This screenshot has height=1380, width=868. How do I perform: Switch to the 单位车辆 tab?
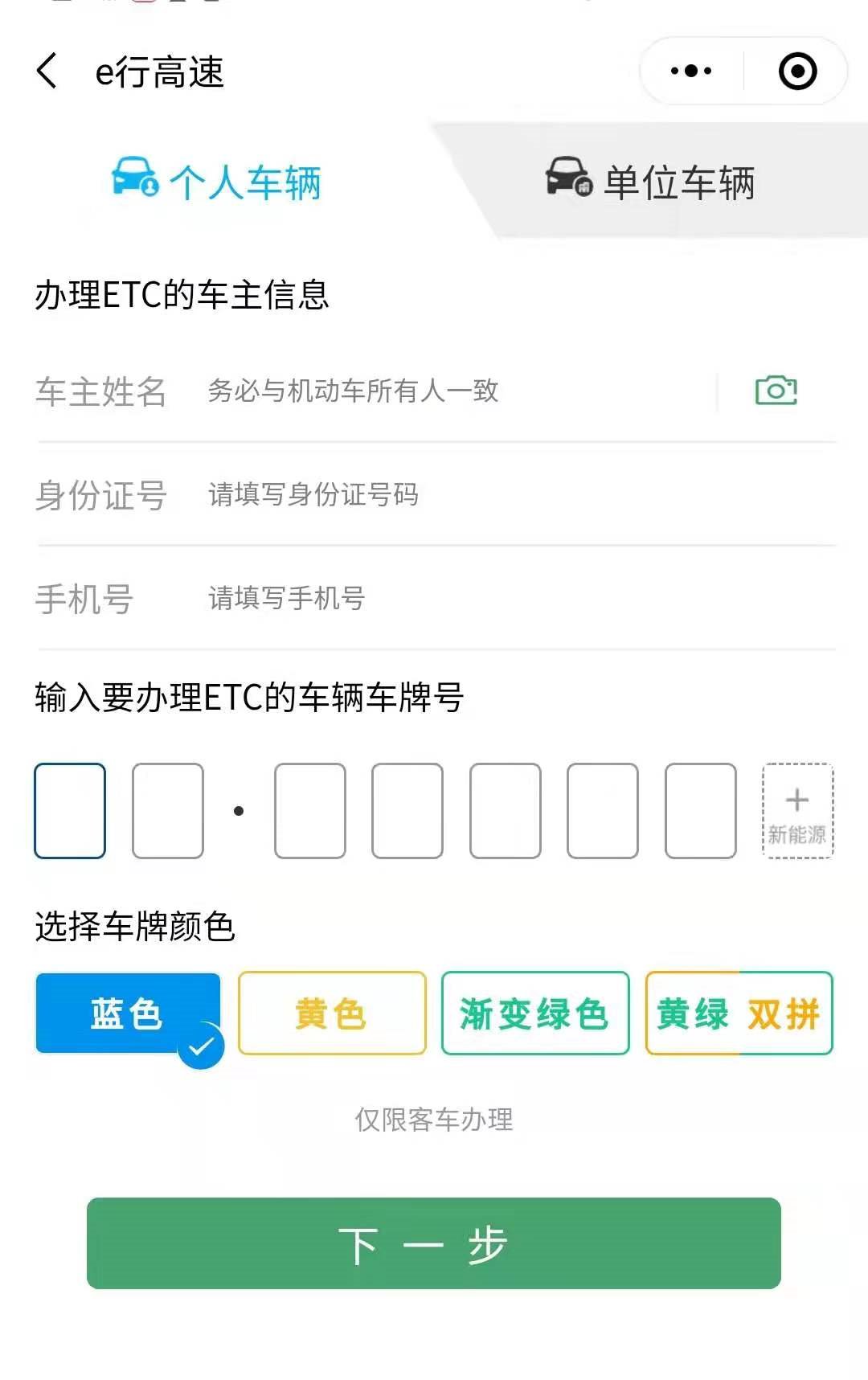tap(651, 182)
